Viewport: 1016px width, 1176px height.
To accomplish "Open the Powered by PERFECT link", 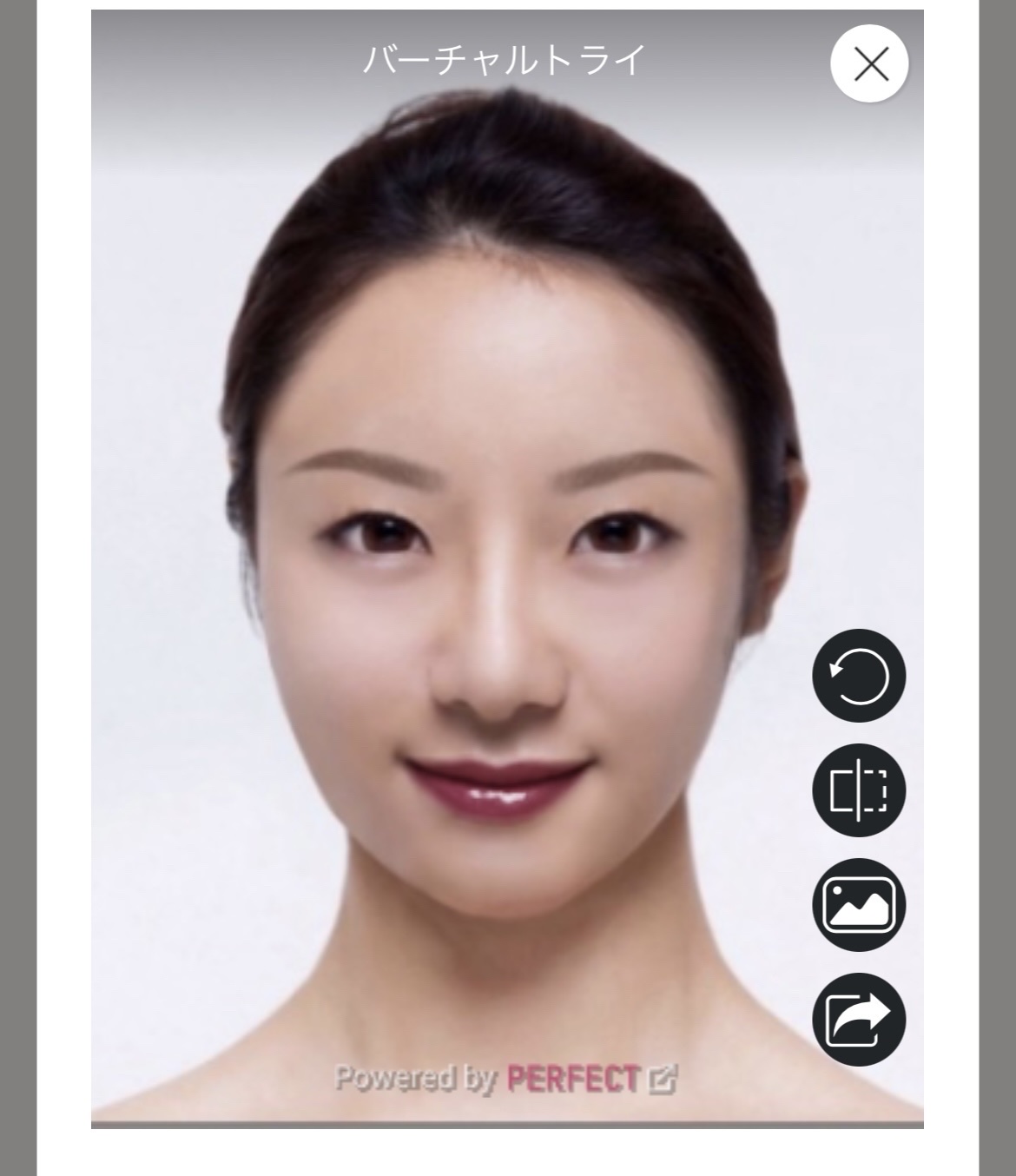I will point(505,1080).
